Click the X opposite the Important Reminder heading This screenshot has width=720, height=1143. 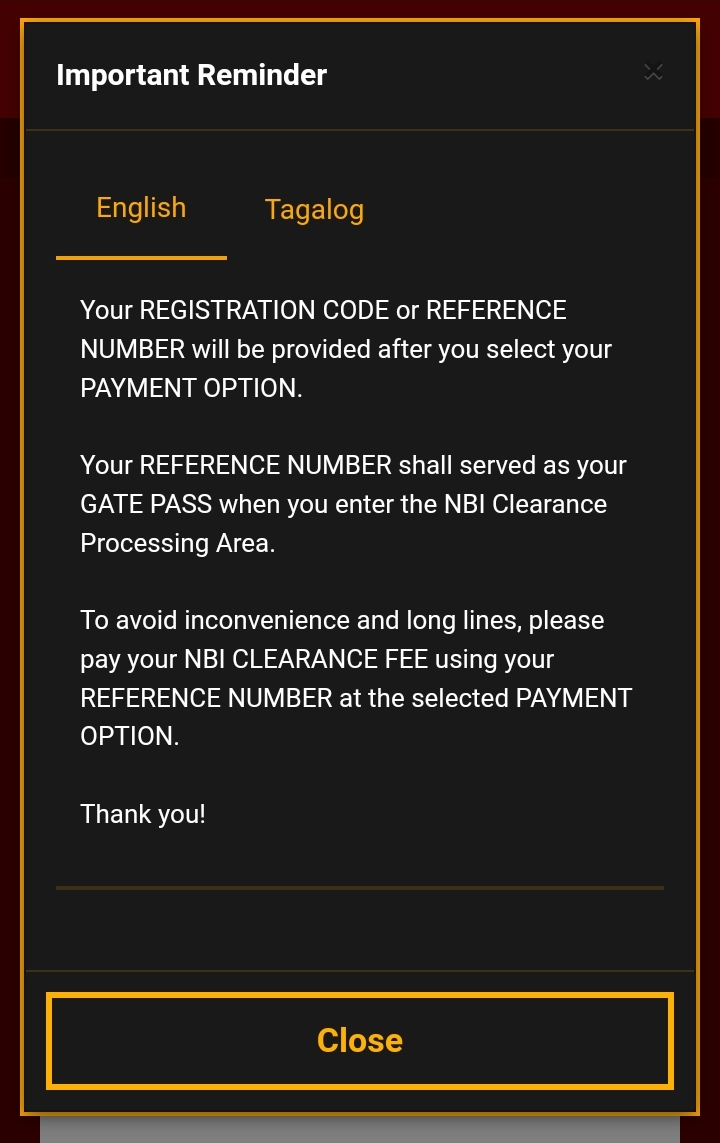tap(653, 72)
